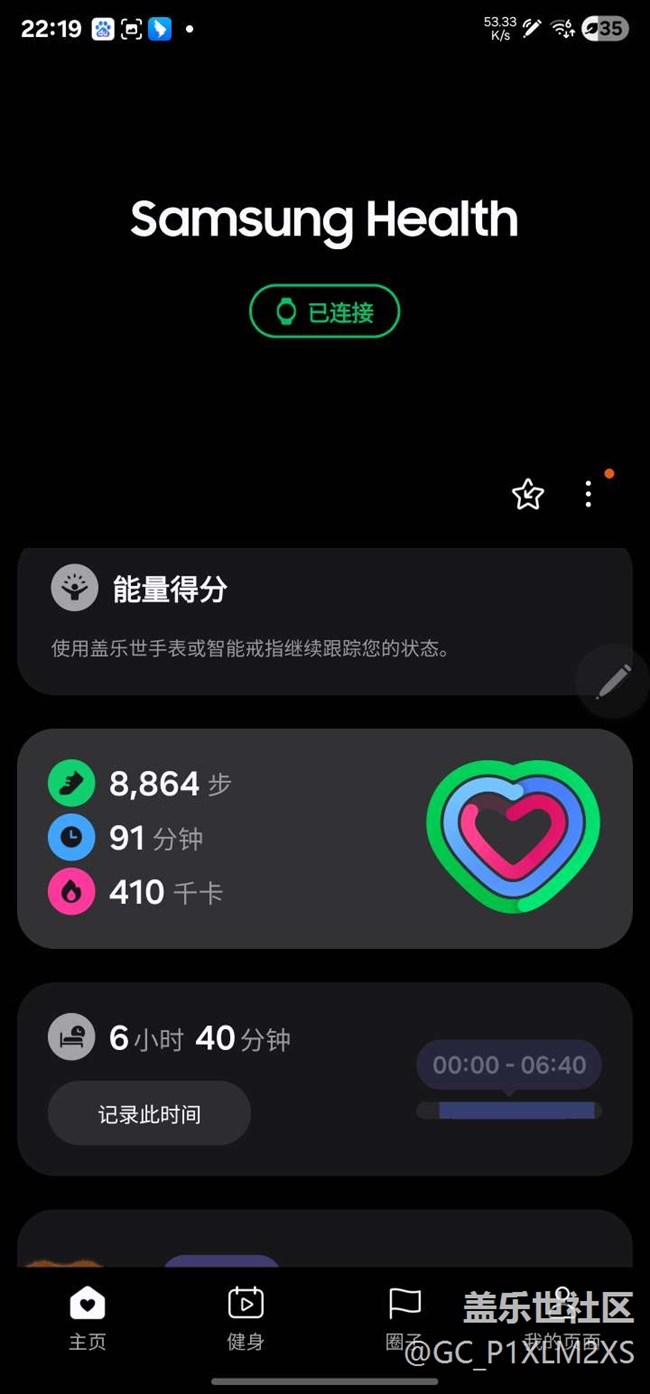Screen dimensions: 650x1394
Task: Tap the 已连接 watch connection button
Action: tap(324, 312)
